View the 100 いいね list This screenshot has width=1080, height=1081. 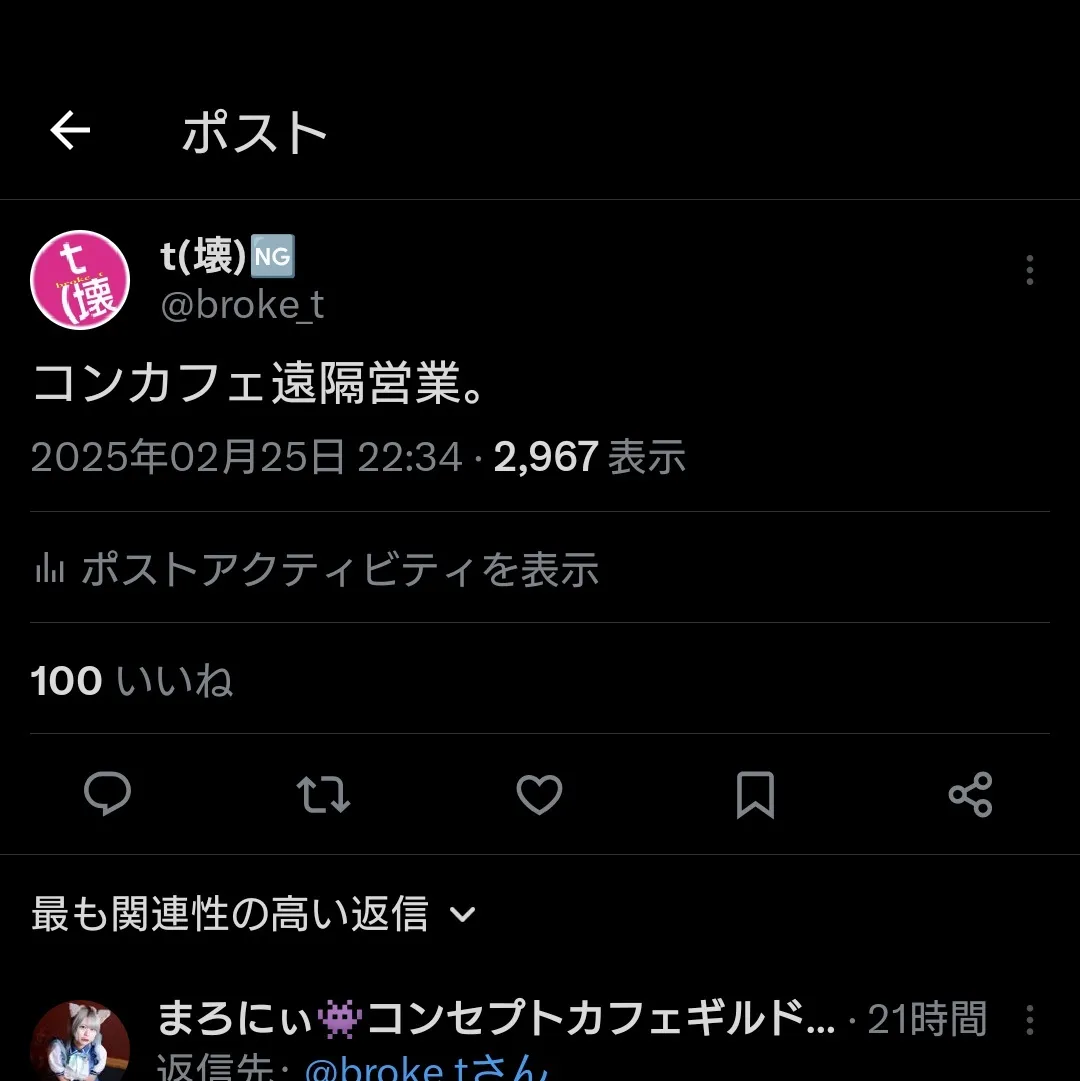pos(132,681)
